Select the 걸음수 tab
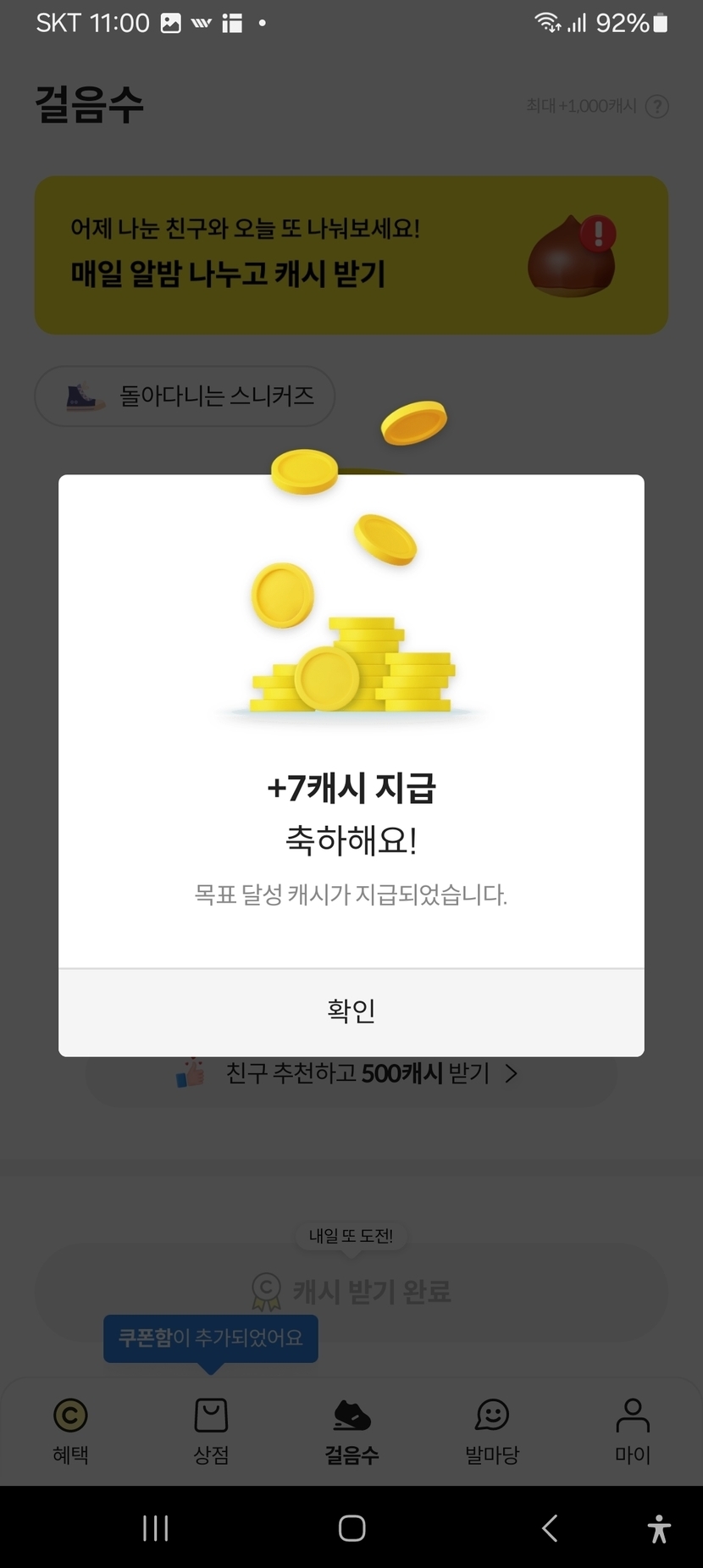Viewport: 703px width, 1568px height. (351, 1431)
